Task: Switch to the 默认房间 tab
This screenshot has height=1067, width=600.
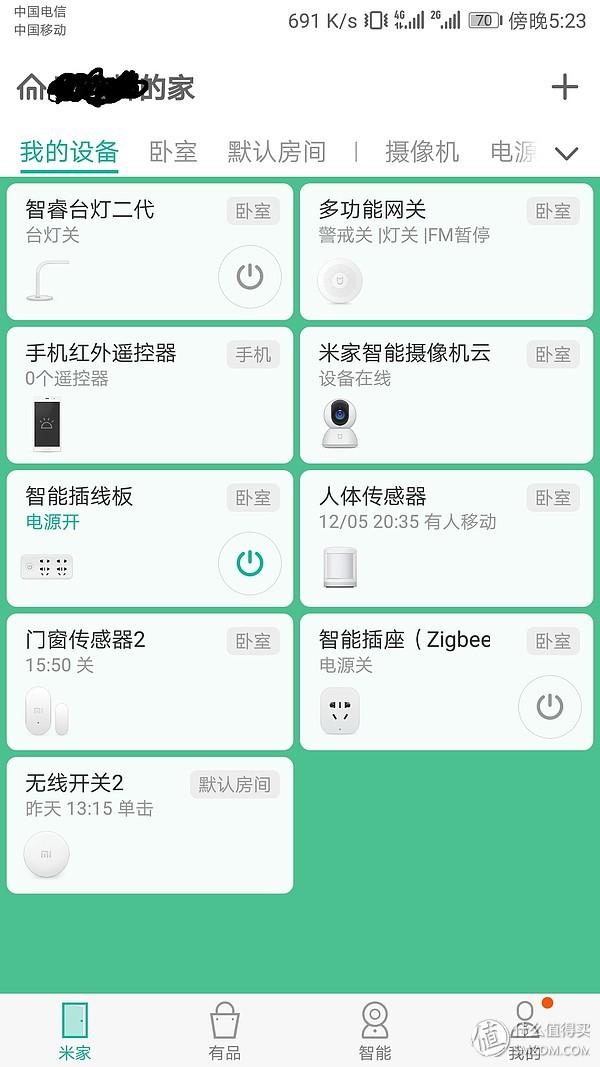Action: point(276,152)
